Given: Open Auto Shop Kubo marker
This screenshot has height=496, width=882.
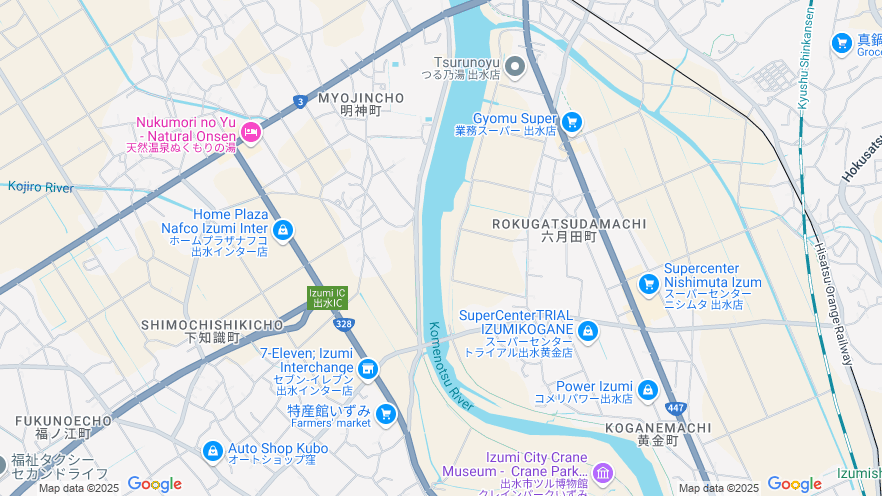Looking at the screenshot, I should point(212,451).
